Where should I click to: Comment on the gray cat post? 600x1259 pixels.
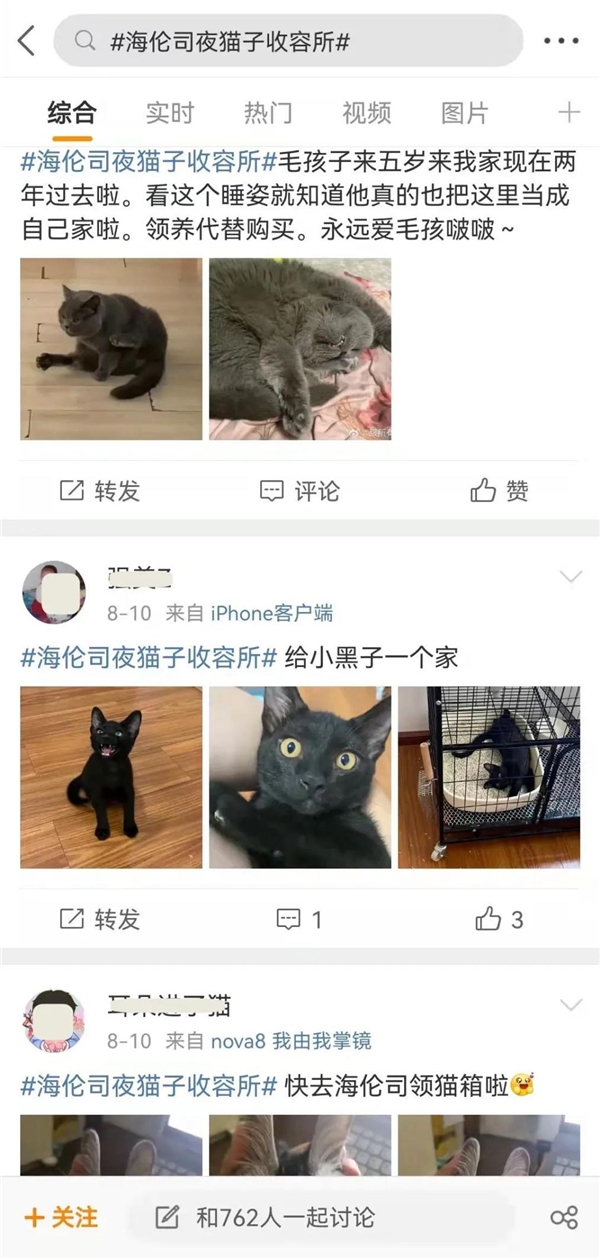tap(299, 491)
